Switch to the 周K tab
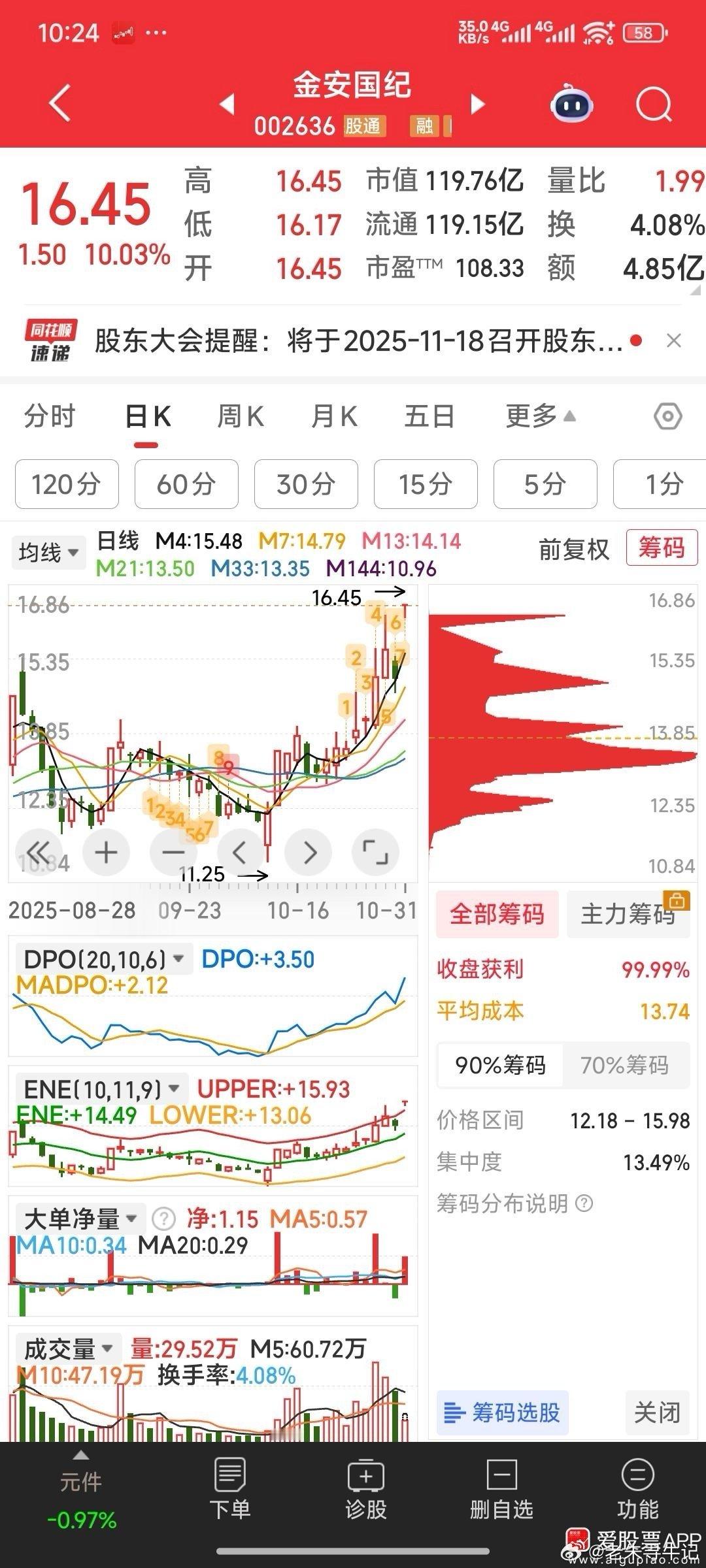706x1568 pixels. point(240,416)
